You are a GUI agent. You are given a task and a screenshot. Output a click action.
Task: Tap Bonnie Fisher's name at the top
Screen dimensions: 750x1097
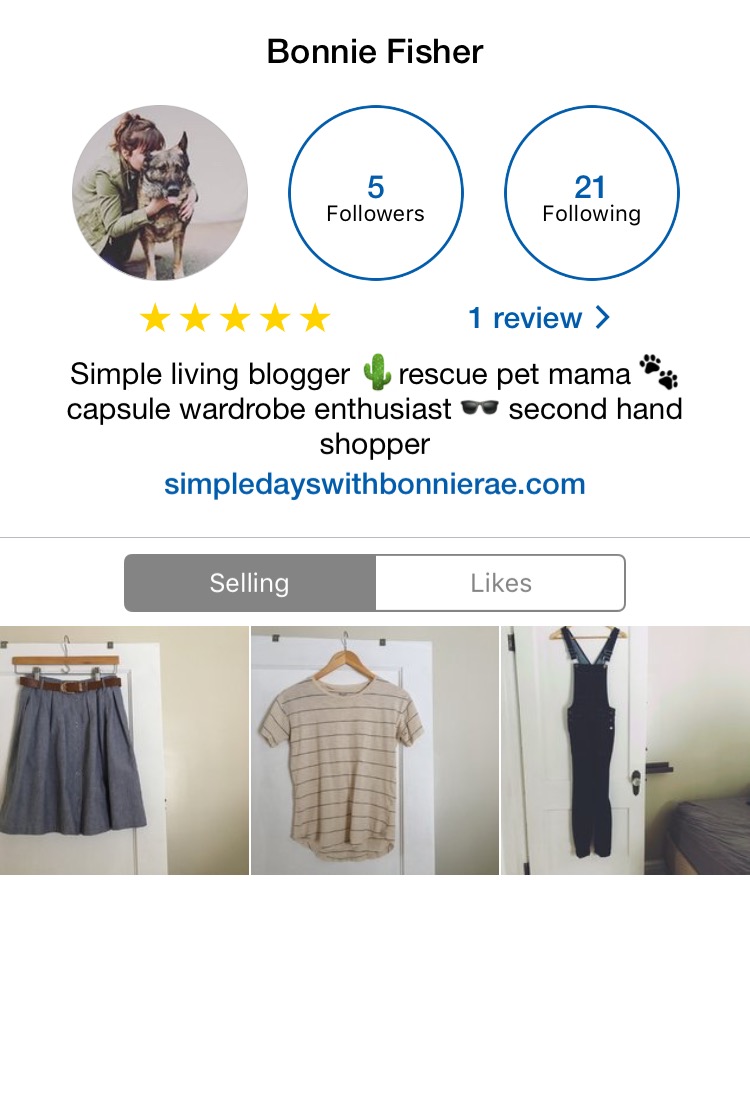[374, 51]
